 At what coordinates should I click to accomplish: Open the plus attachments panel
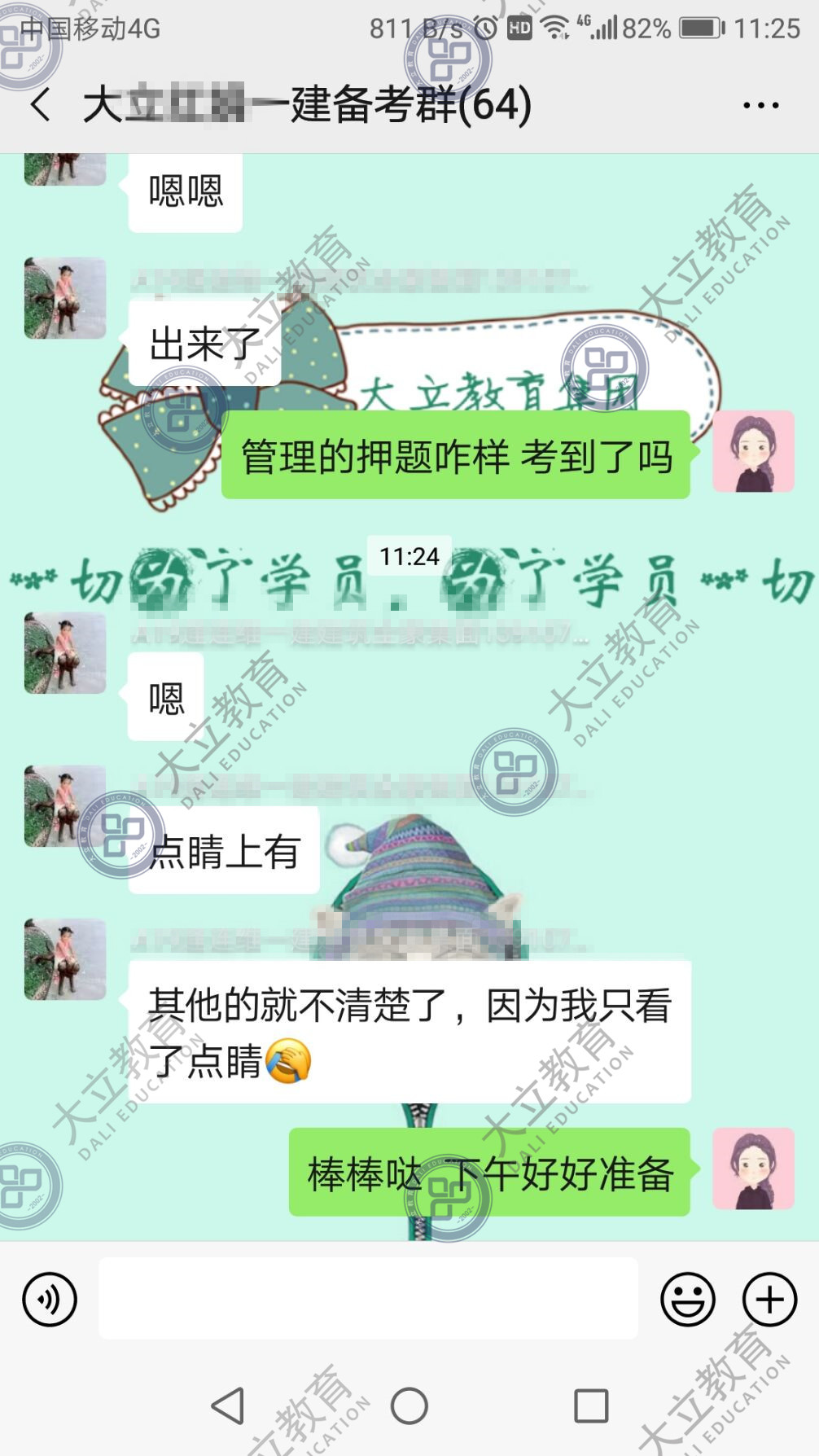tap(769, 1299)
